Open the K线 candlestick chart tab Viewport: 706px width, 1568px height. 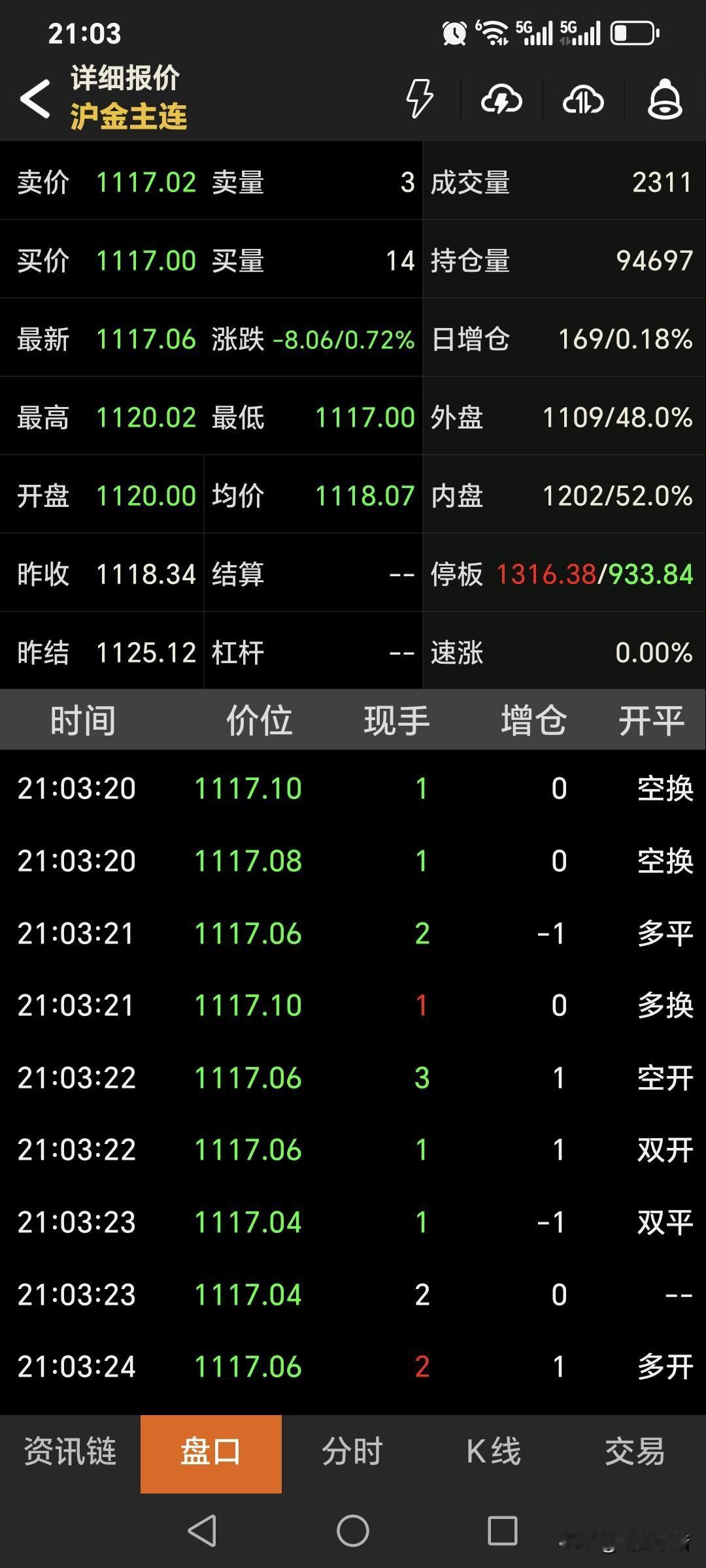(494, 1453)
